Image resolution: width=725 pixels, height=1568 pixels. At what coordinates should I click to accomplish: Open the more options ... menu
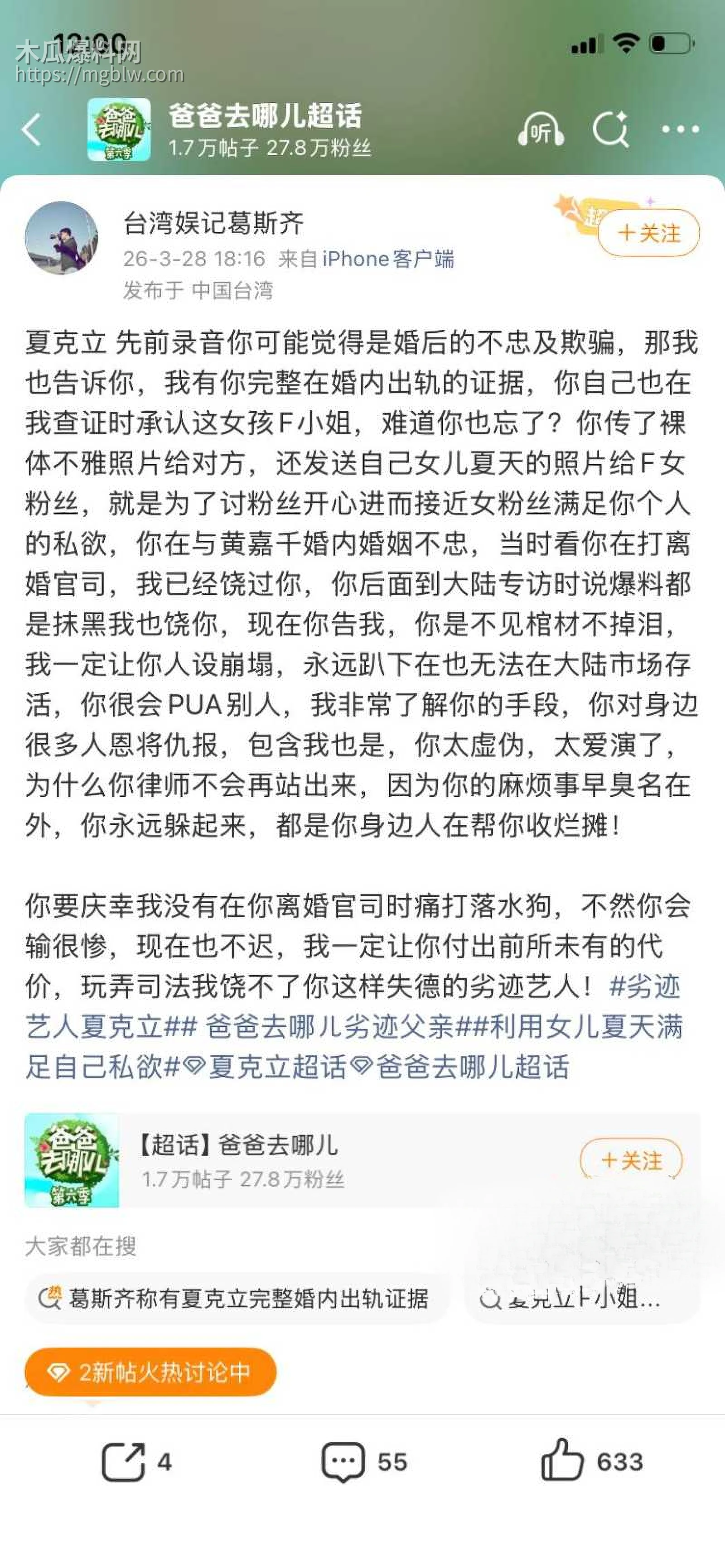coord(677,129)
